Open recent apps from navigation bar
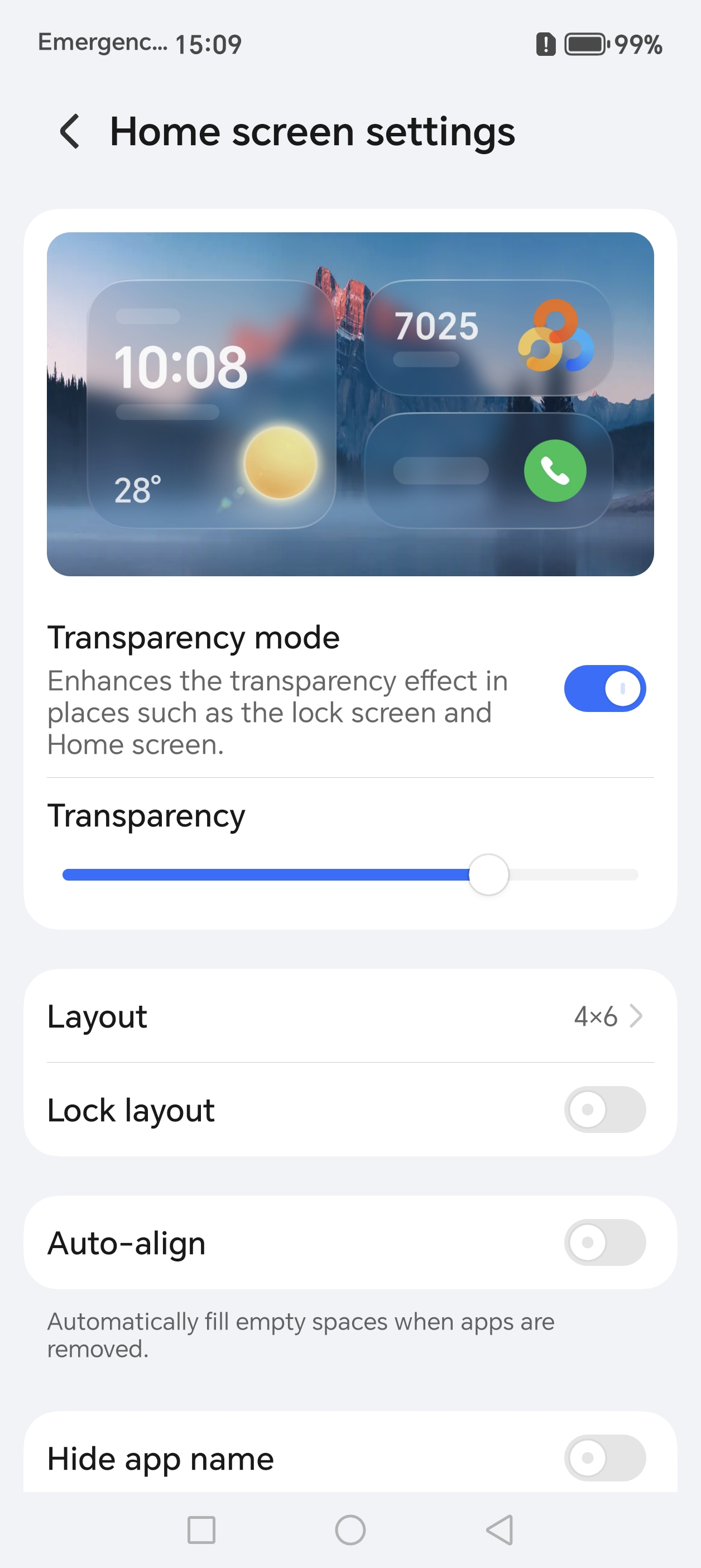701x1568 pixels. point(201,1529)
